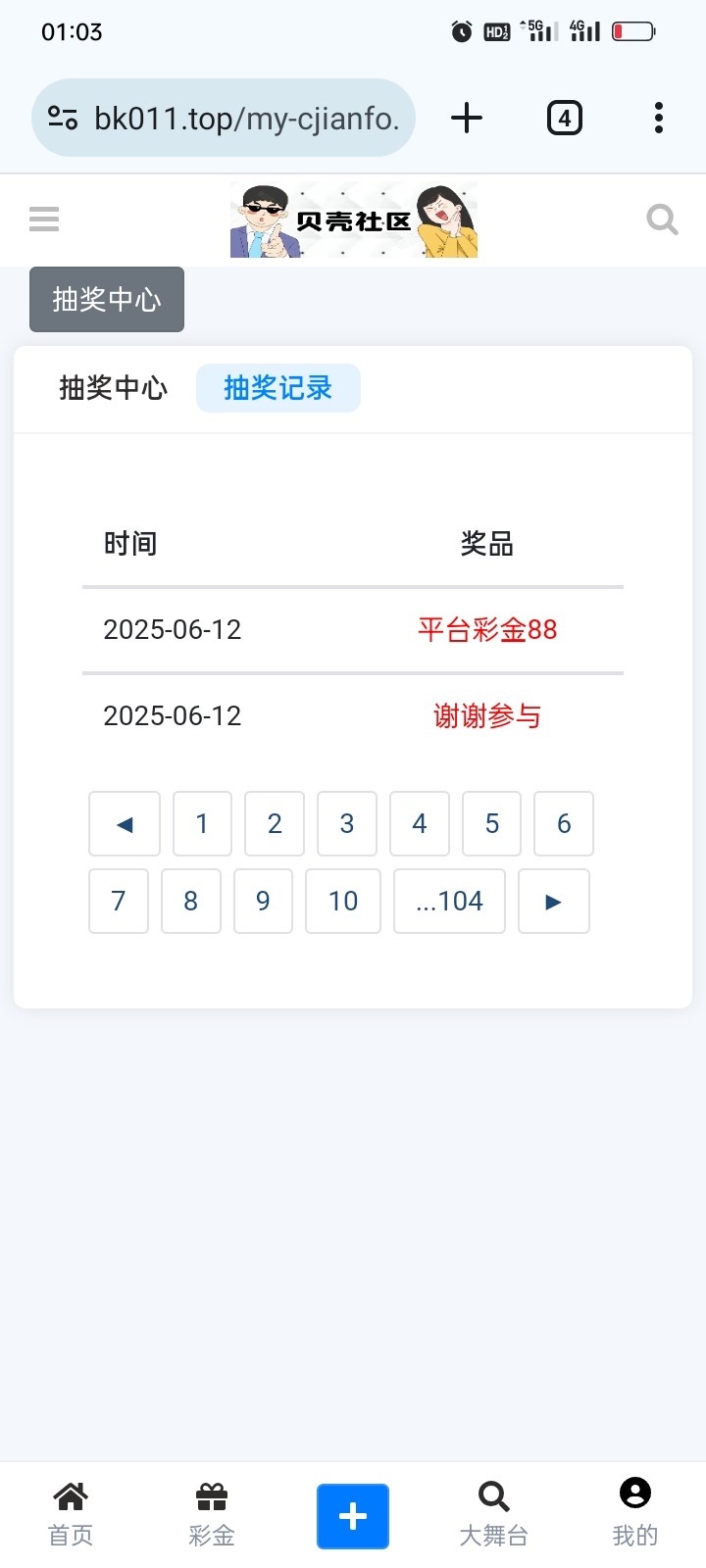This screenshot has width=706, height=1568.
Task: Open 大舞台 with the magnifier icon
Action: pyautogui.click(x=493, y=1512)
